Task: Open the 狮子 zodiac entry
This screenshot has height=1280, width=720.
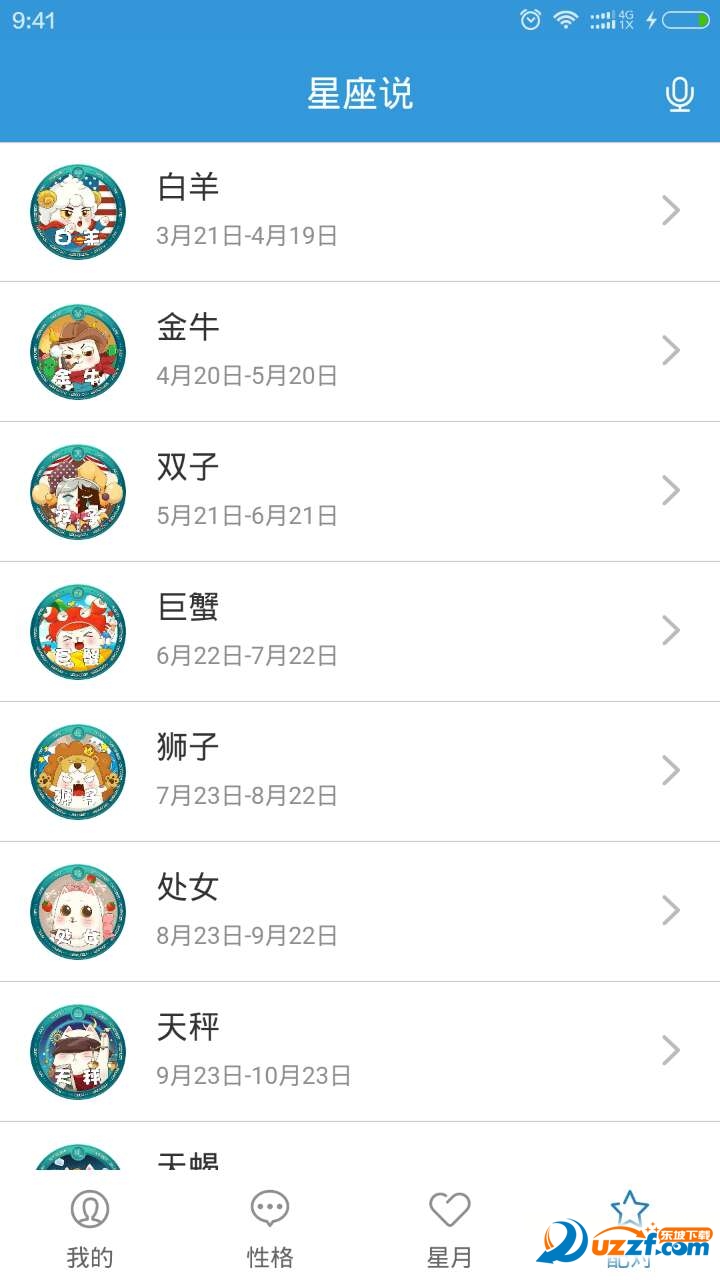Action: 360,771
